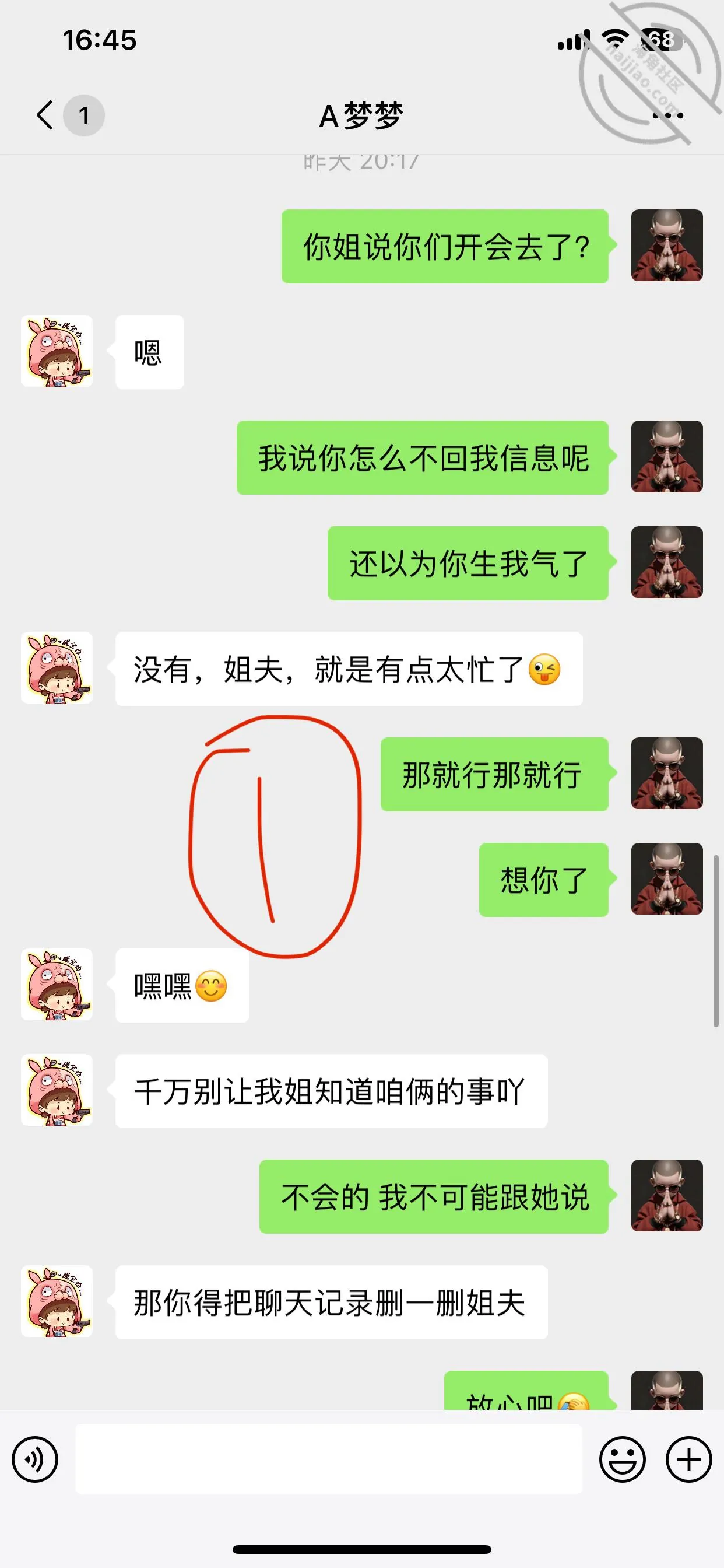Switch to voice message input
This screenshot has width=724, height=1568.
point(36,1459)
